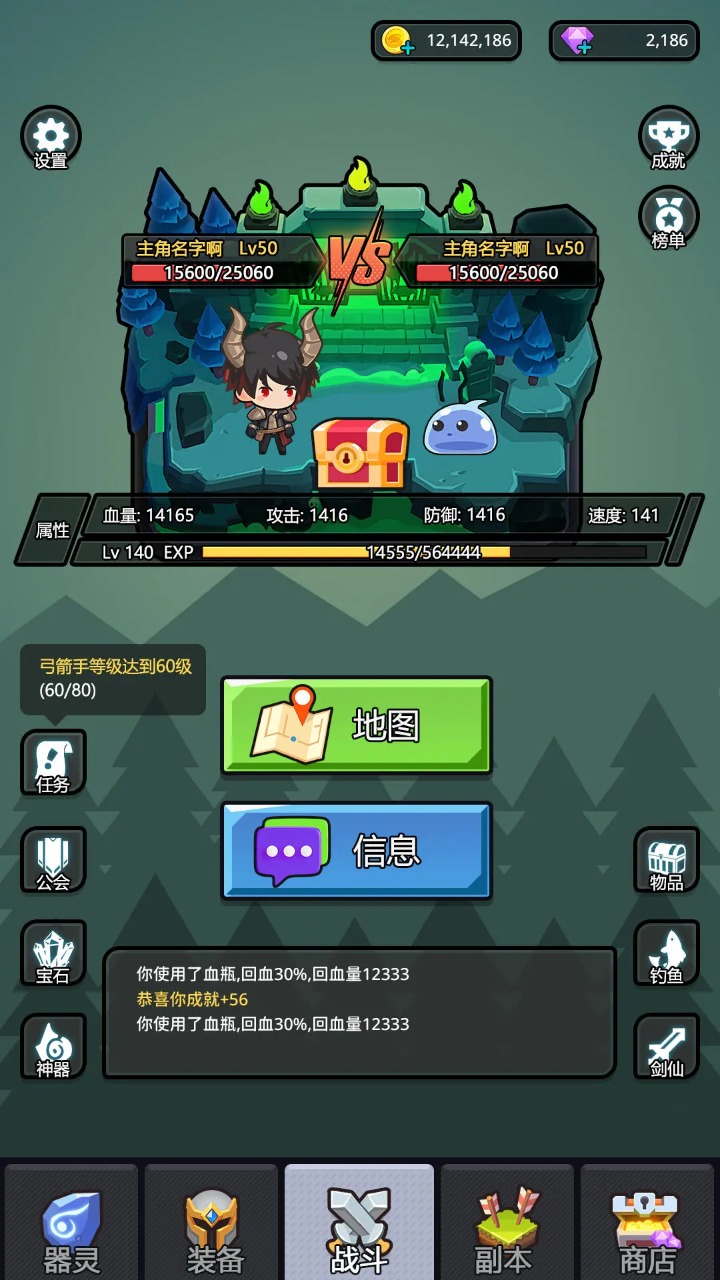Open the 属性 attributes panel

tap(52, 530)
